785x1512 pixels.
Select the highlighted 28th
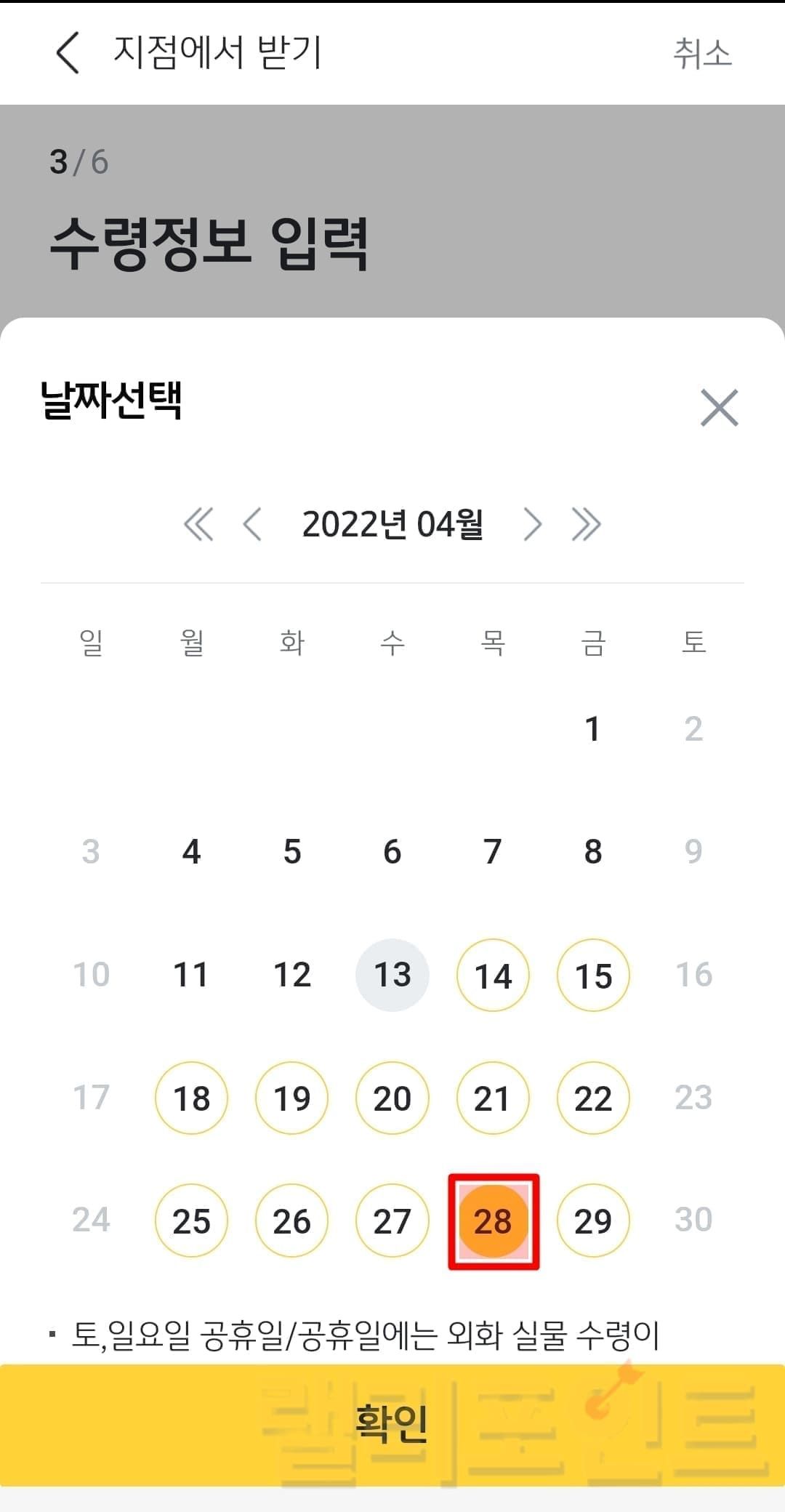pyautogui.click(x=493, y=1221)
